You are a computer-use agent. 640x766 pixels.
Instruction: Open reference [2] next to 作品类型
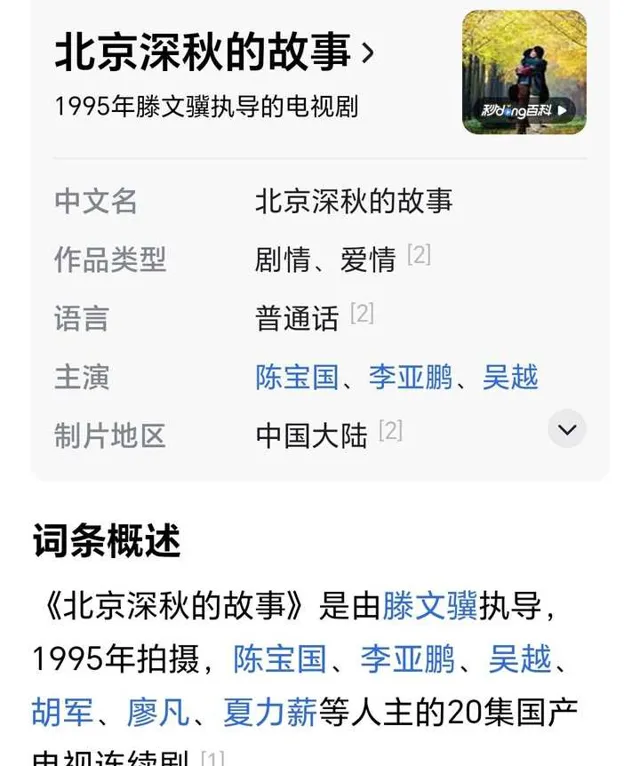[x=418, y=255]
